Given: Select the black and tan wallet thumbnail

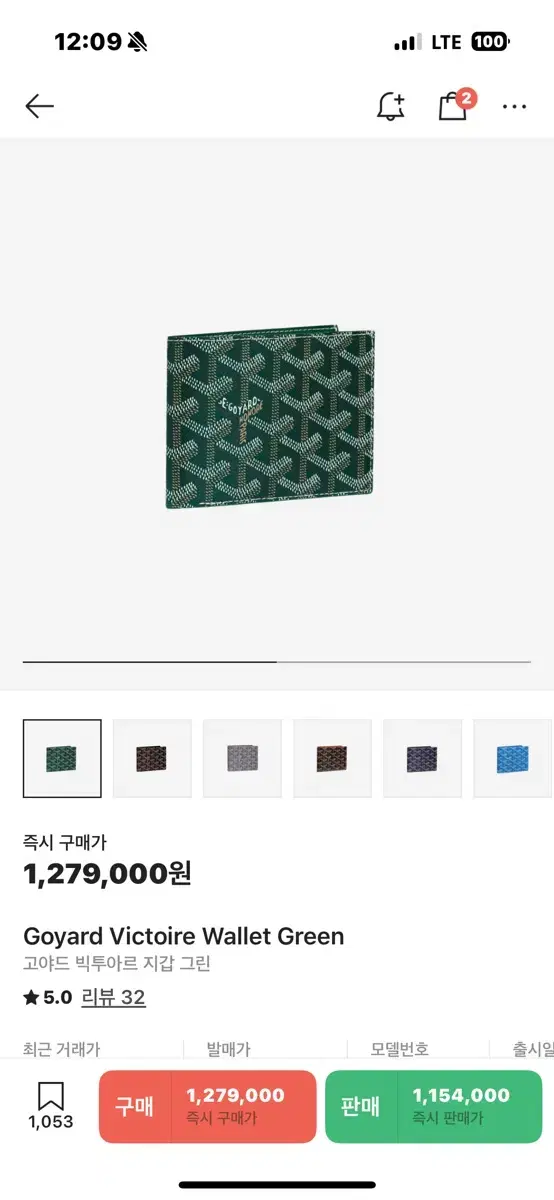Looking at the screenshot, I should 332,758.
